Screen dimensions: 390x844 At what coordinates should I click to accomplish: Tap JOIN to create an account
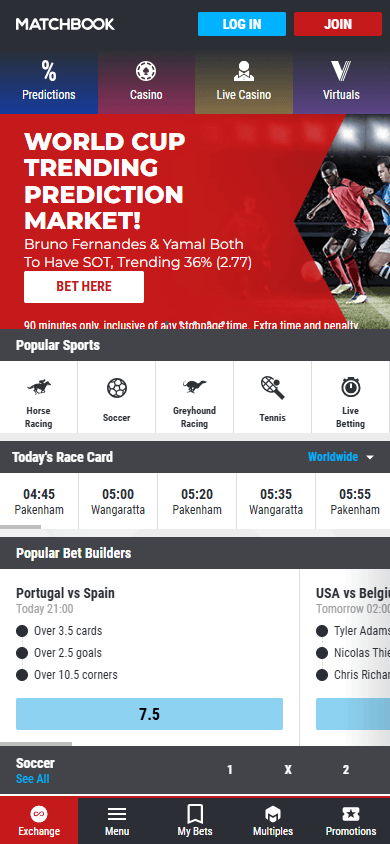(x=338, y=24)
